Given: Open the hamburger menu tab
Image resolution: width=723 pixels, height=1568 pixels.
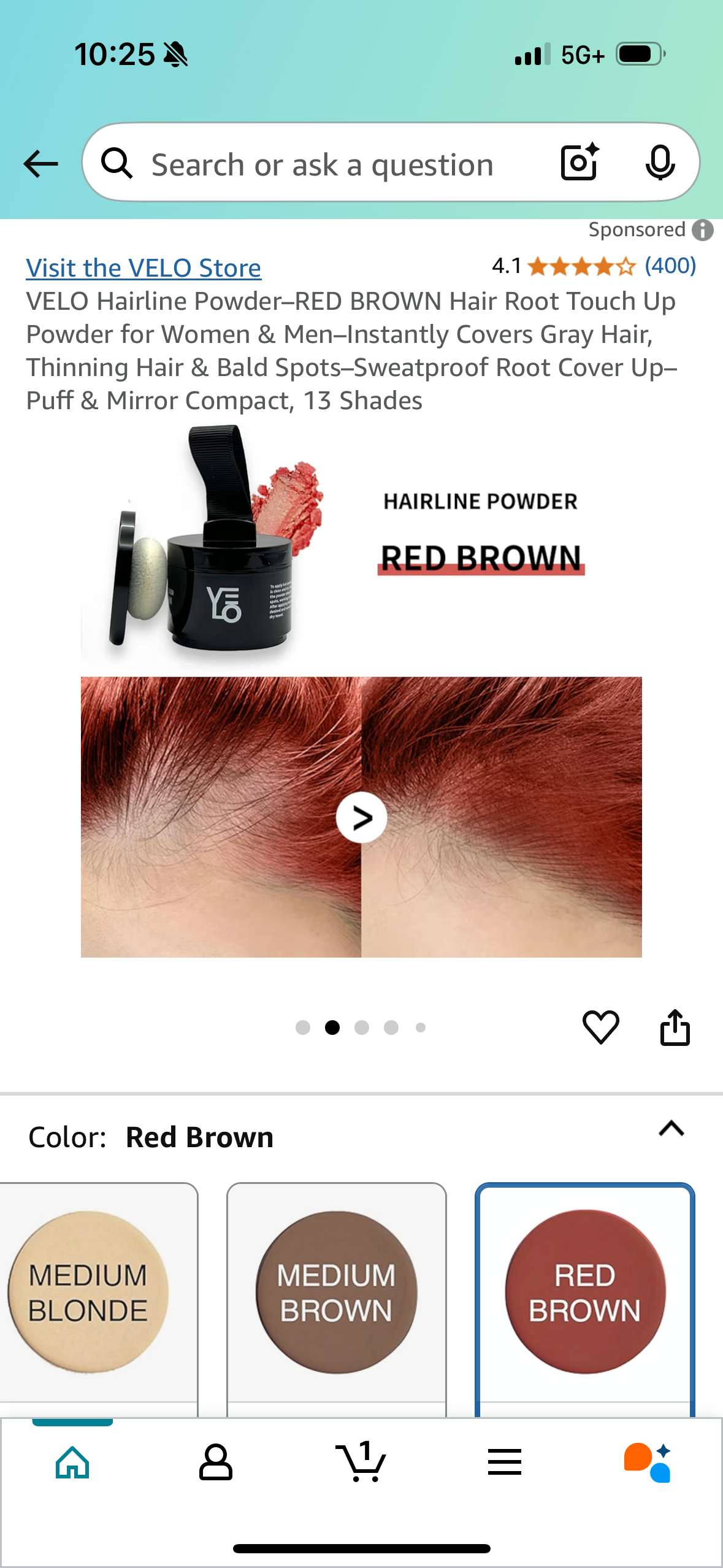Looking at the screenshot, I should [x=505, y=1462].
